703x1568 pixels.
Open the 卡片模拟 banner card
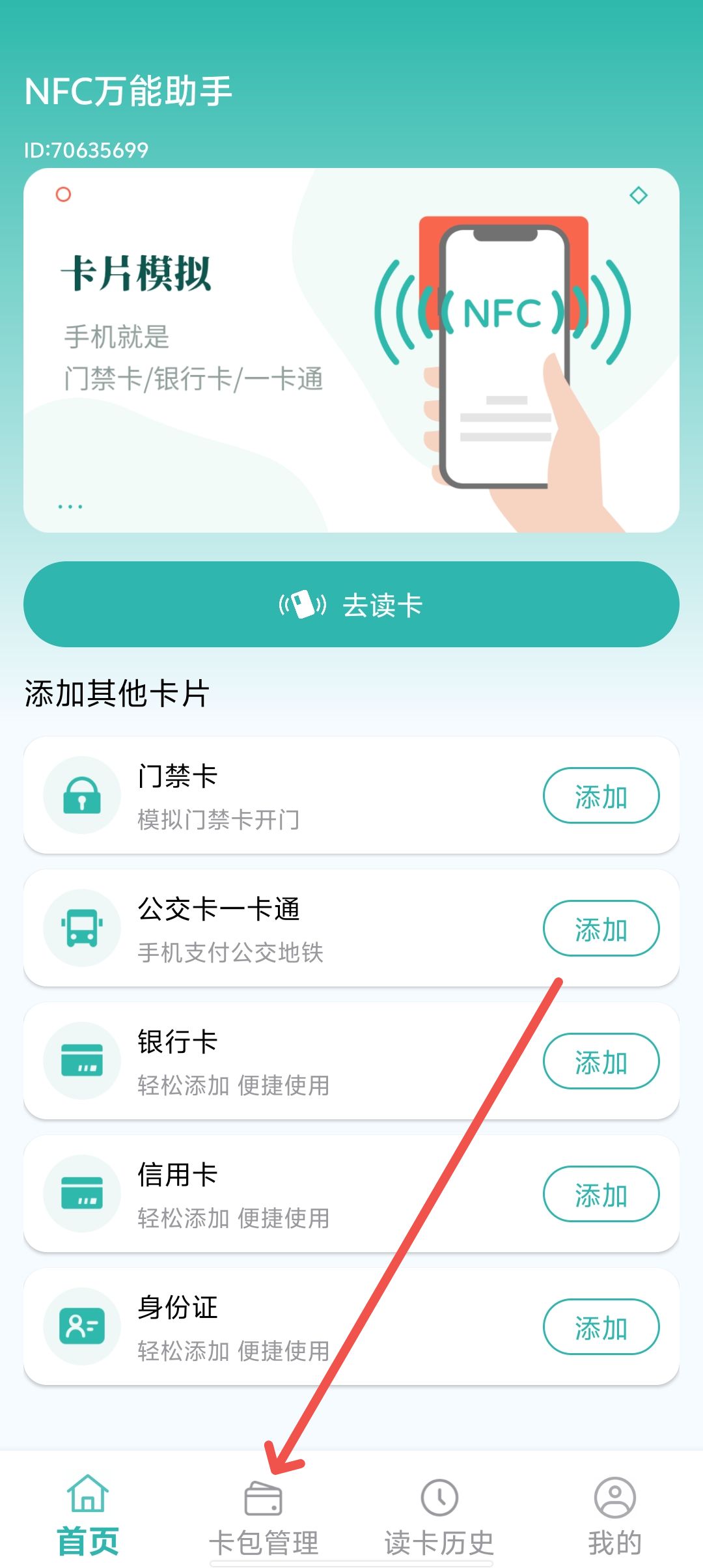coord(351,350)
